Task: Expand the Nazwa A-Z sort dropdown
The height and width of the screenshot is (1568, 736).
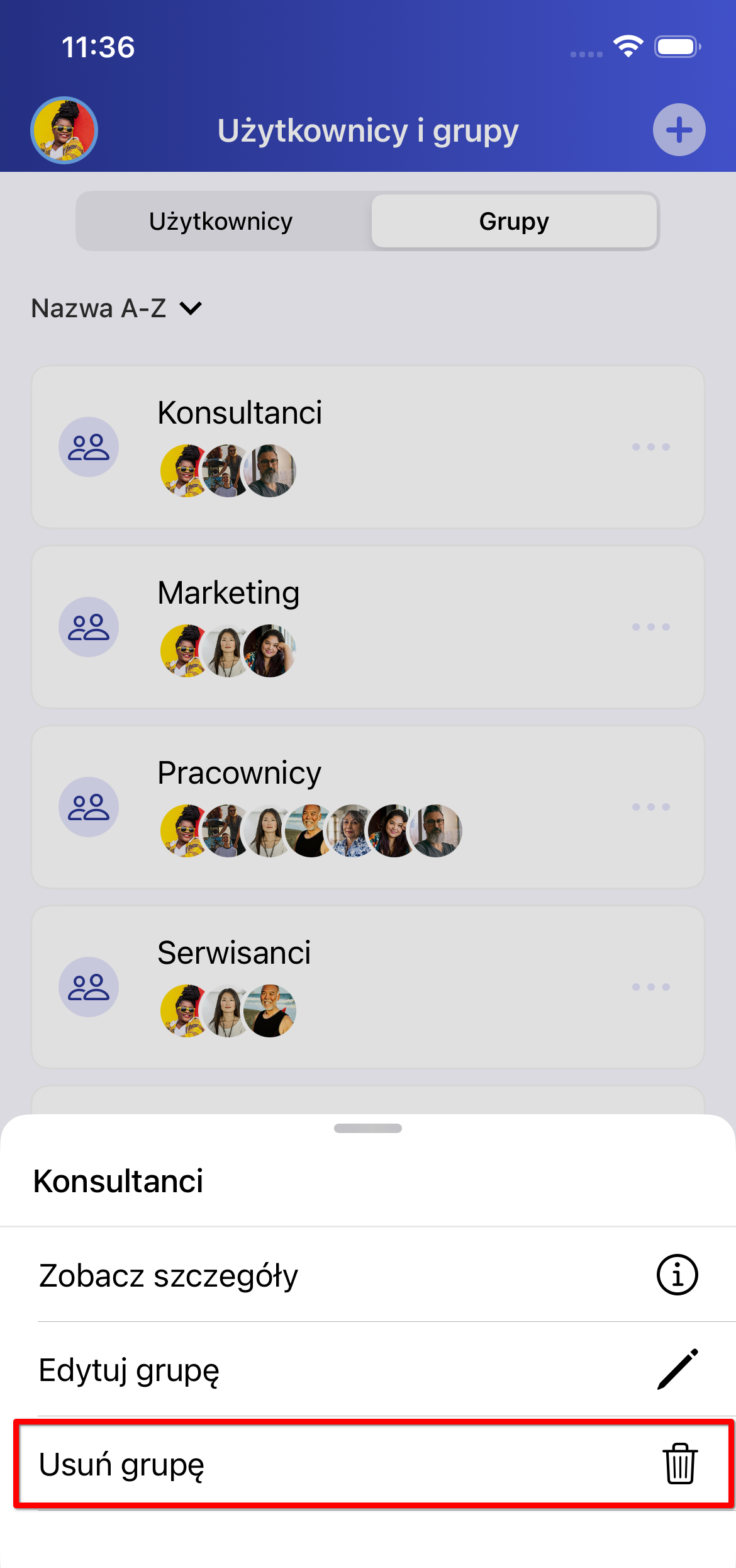Action: click(117, 308)
